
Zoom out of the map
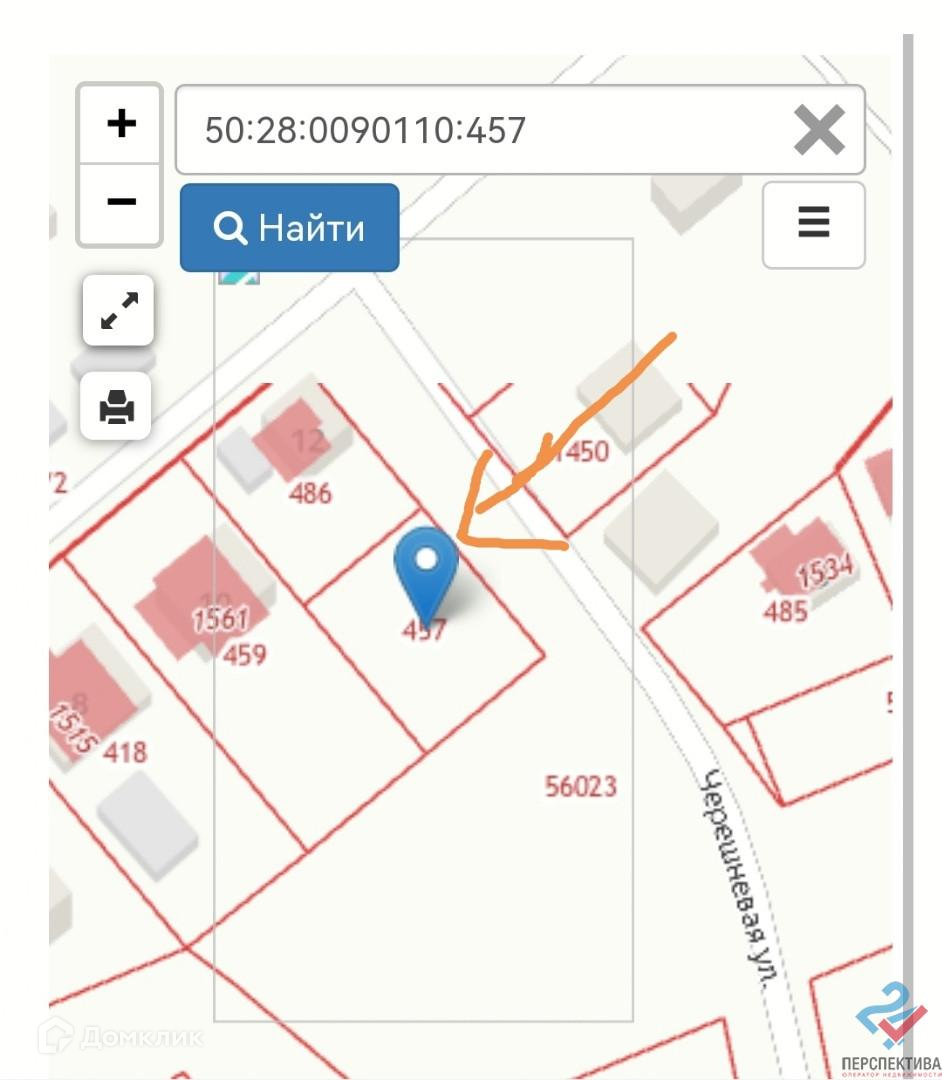click(120, 203)
